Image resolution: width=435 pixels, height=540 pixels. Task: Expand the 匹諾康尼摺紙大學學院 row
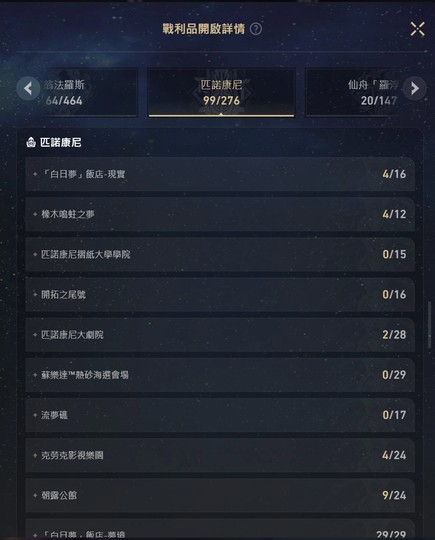tap(220, 255)
